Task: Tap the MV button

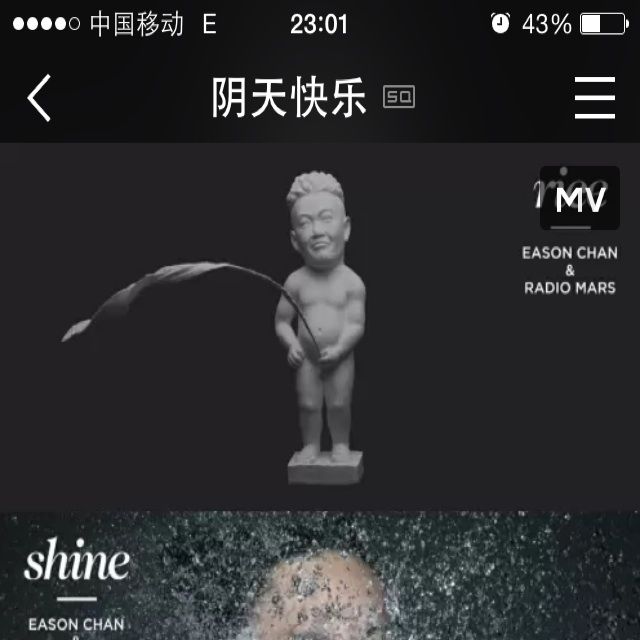Action: pos(581,199)
